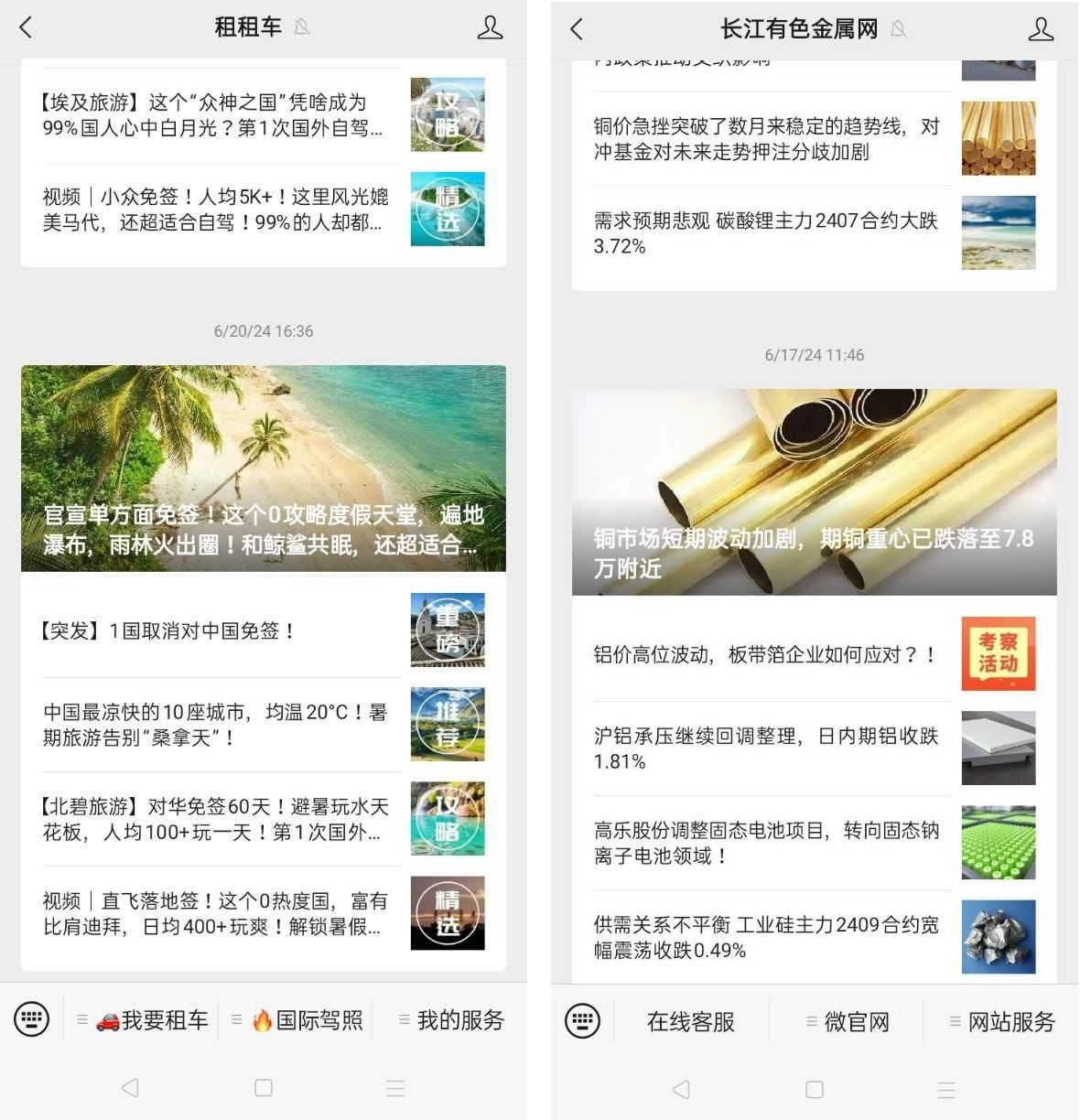Read 铝价高位波动 article
1080x1120 pixels.
(x=767, y=654)
